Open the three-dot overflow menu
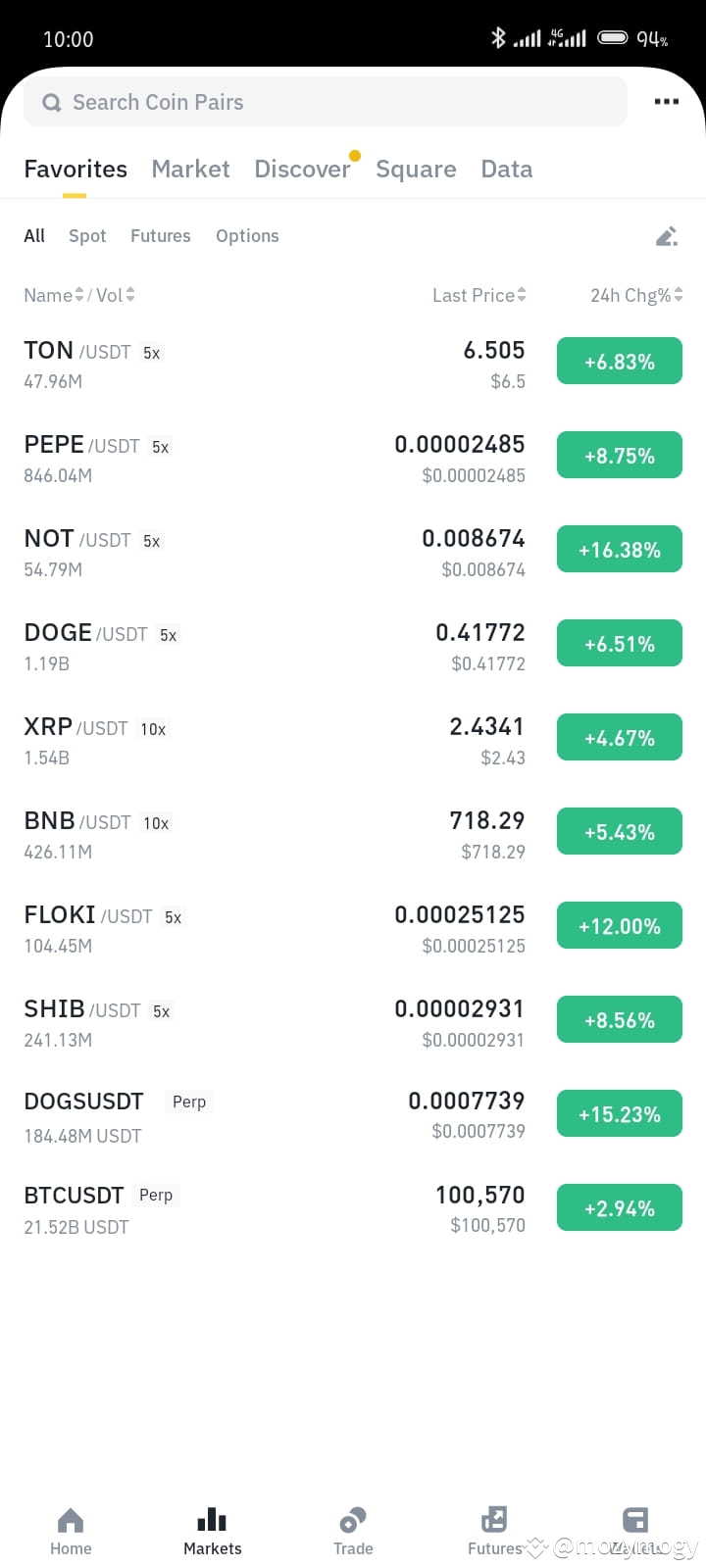Image resolution: width=706 pixels, height=1568 pixels. pyautogui.click(x=666, y=102)
